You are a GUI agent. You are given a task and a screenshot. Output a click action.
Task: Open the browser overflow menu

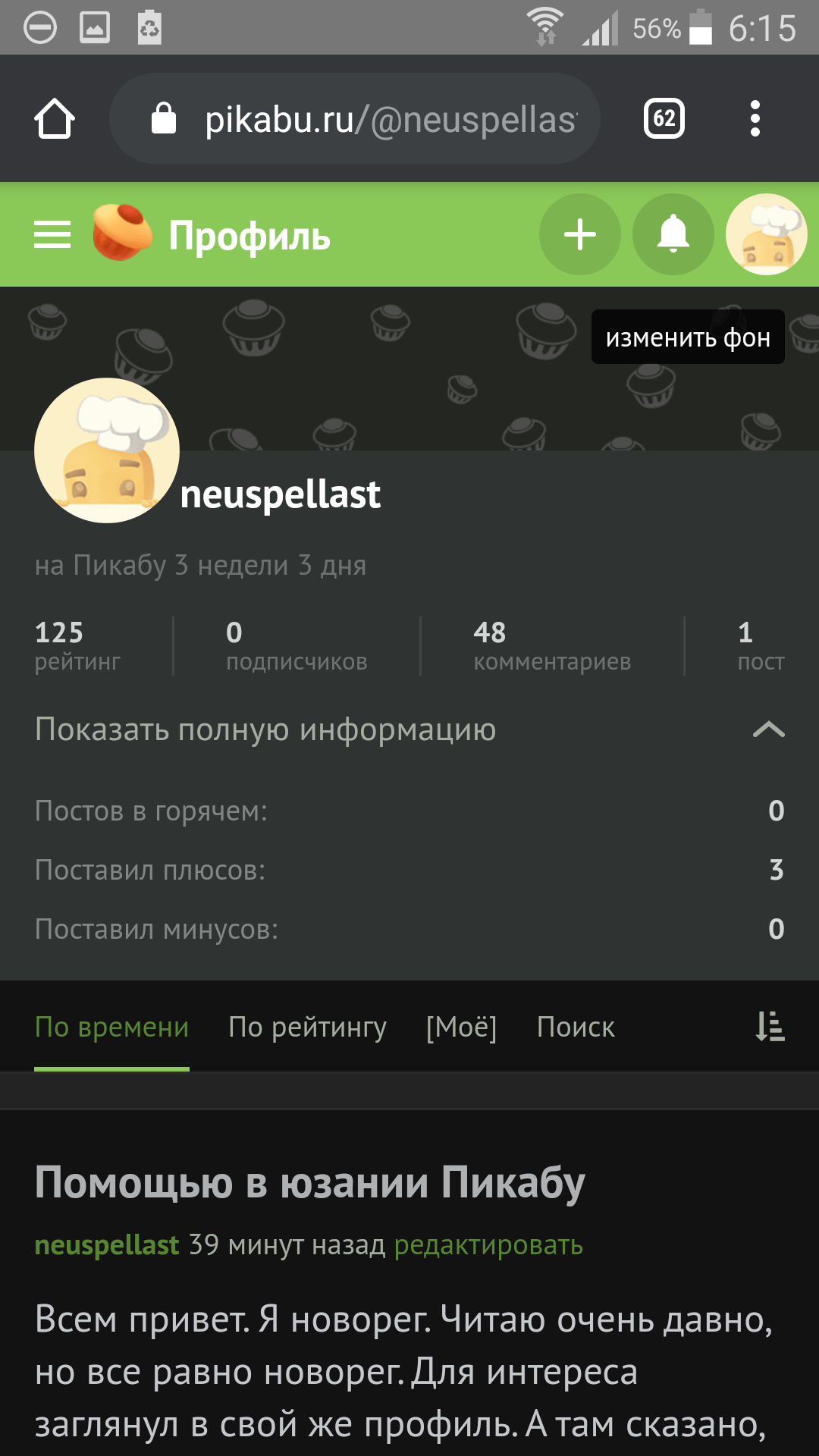pos(755,119)
